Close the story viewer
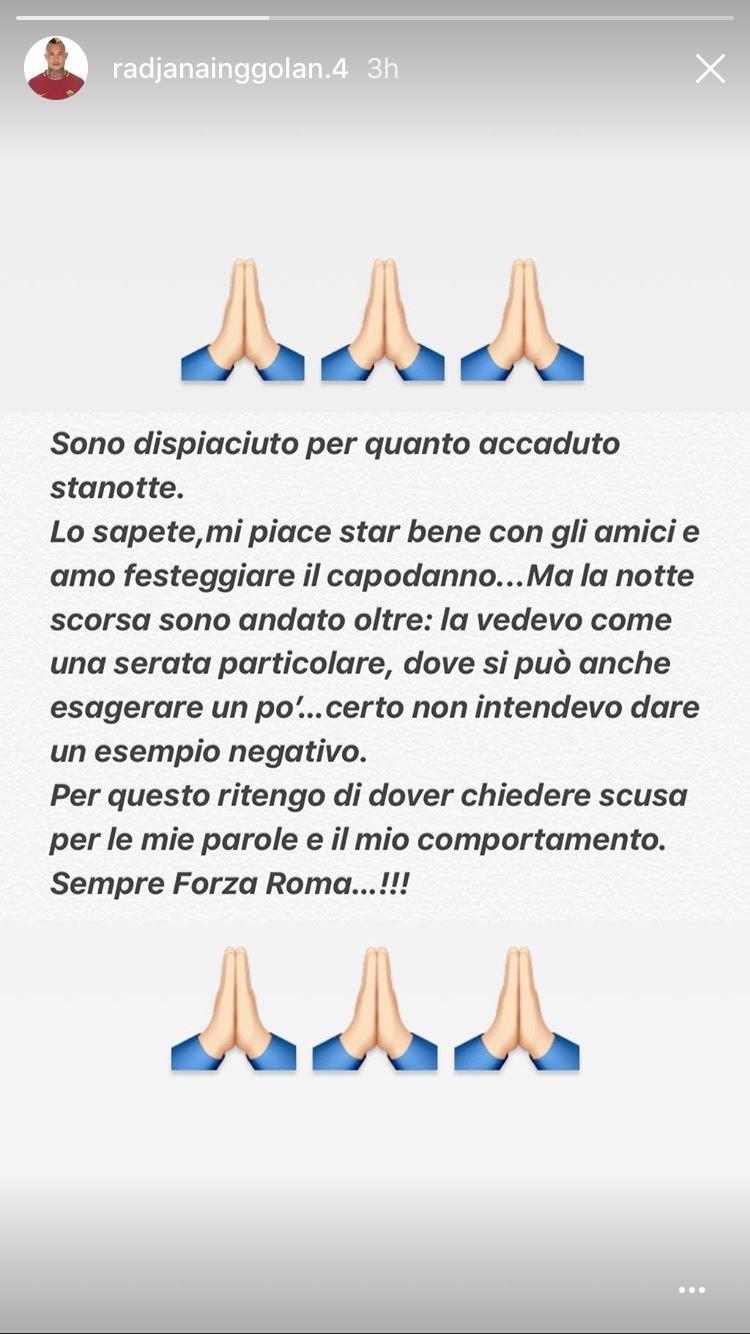Screen dimensions: 750x1334 coord(710,68)
